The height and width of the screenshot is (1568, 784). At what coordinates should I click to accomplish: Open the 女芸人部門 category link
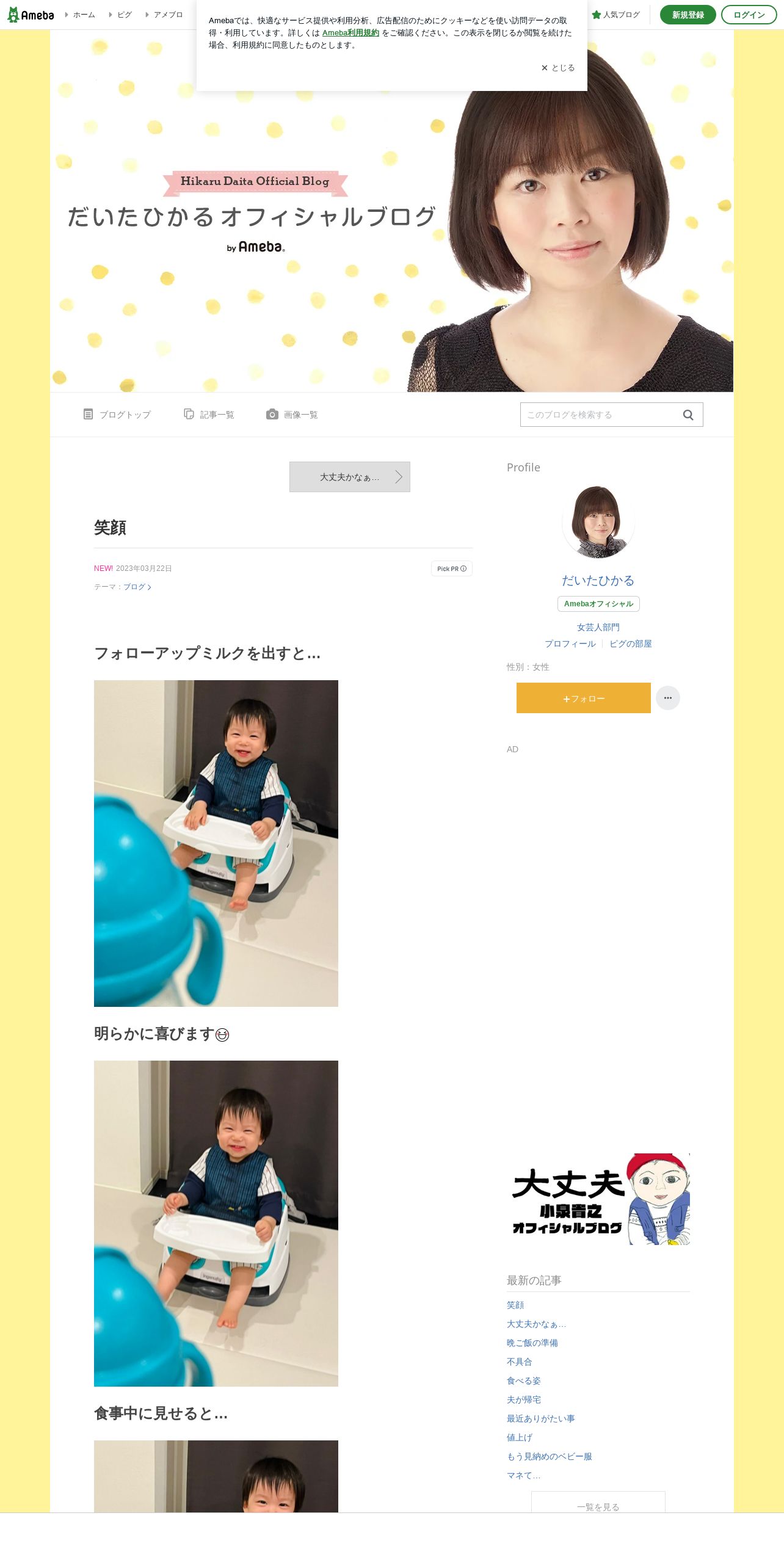[598, 627]
